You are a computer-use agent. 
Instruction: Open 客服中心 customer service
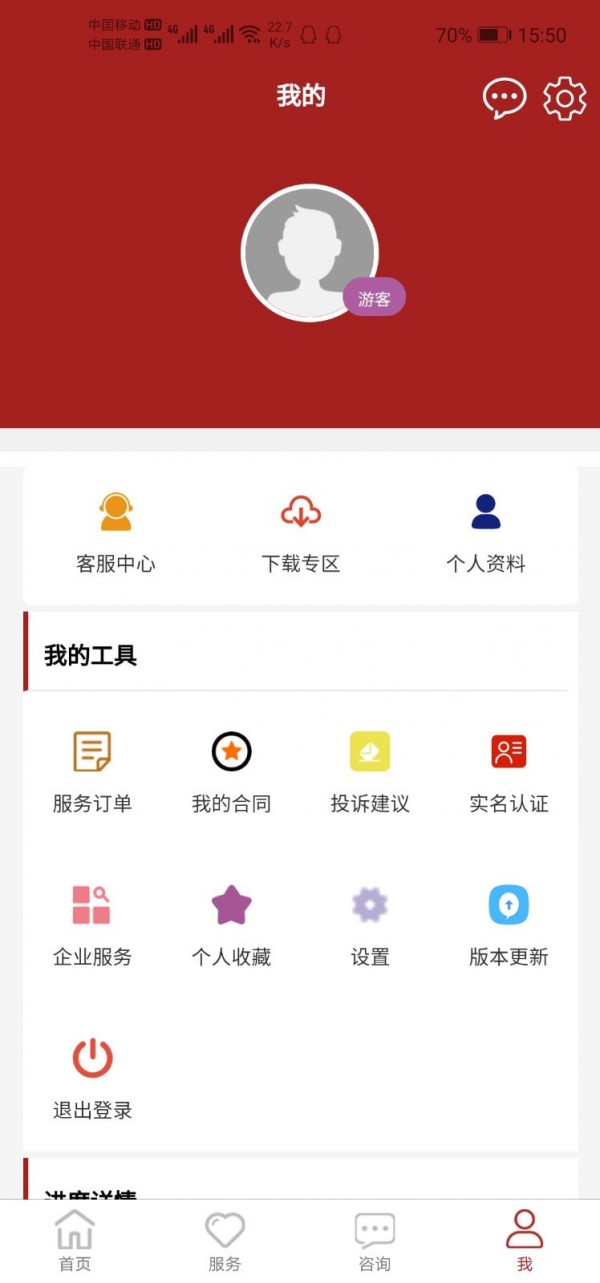[x=116, y=531]
